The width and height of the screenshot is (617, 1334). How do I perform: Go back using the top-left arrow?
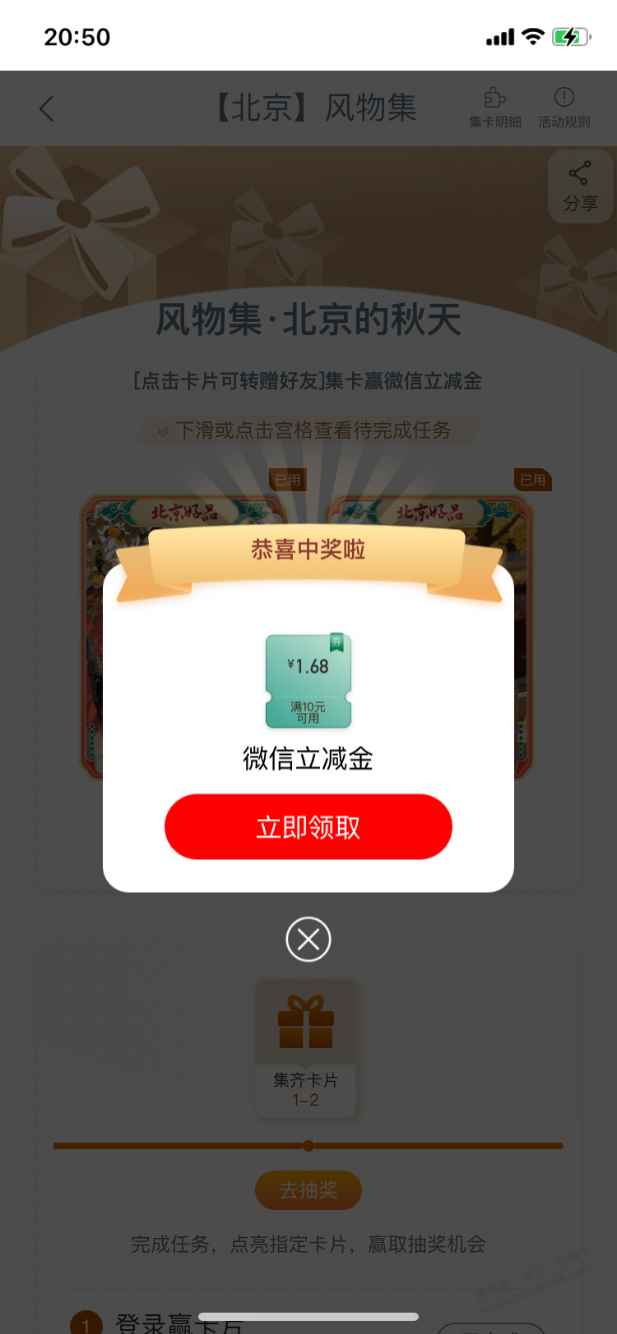(x=47, y=108)
